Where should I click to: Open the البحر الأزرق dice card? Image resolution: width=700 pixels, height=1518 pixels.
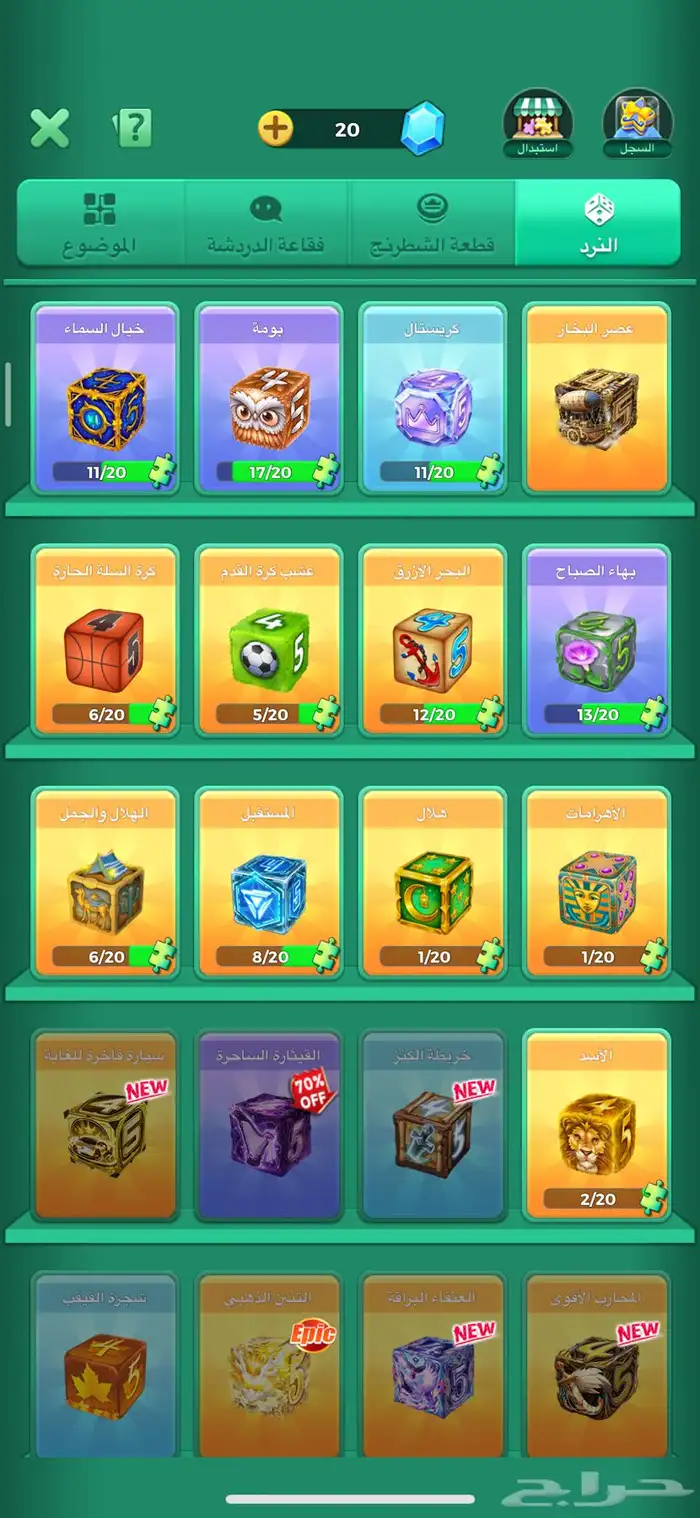433,641
